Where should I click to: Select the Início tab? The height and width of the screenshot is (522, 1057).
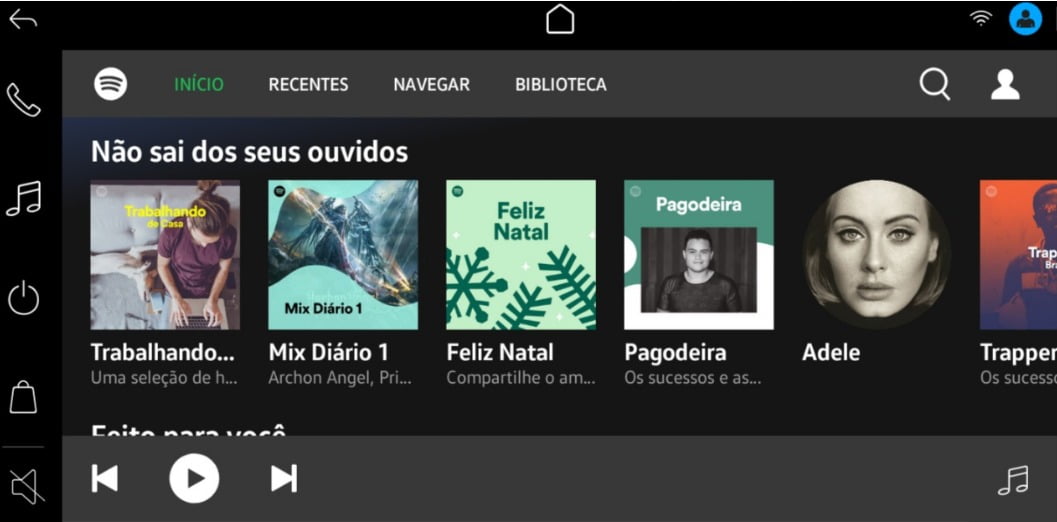pos(199,85)
